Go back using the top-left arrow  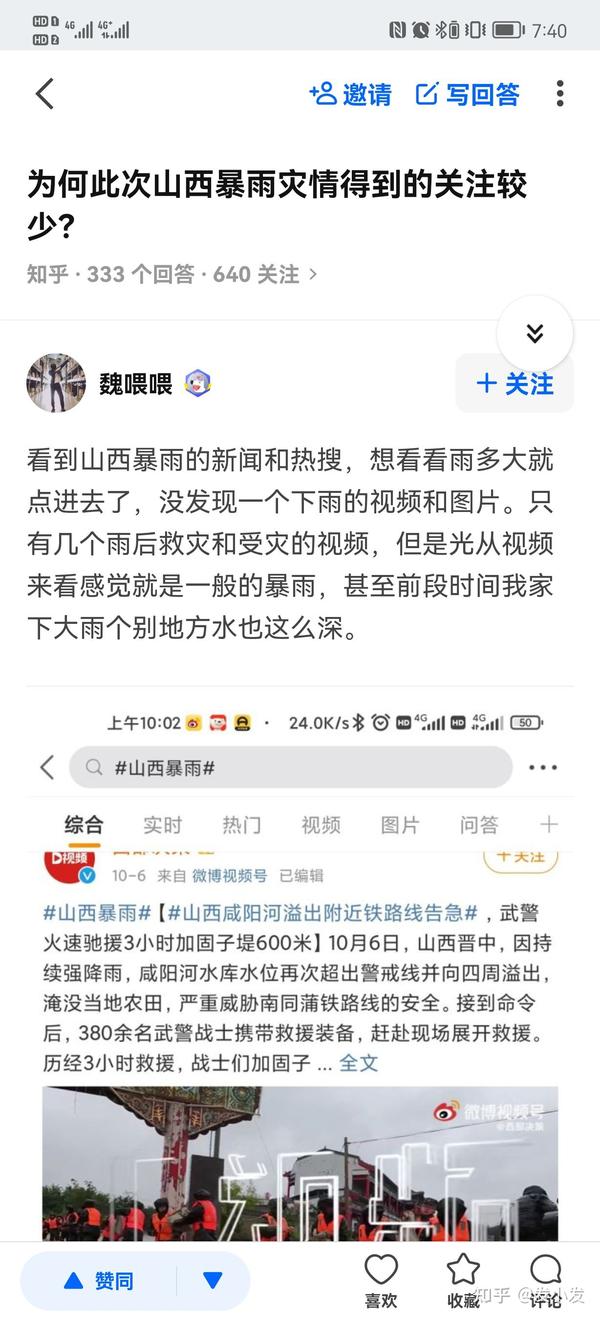point(44,94)
